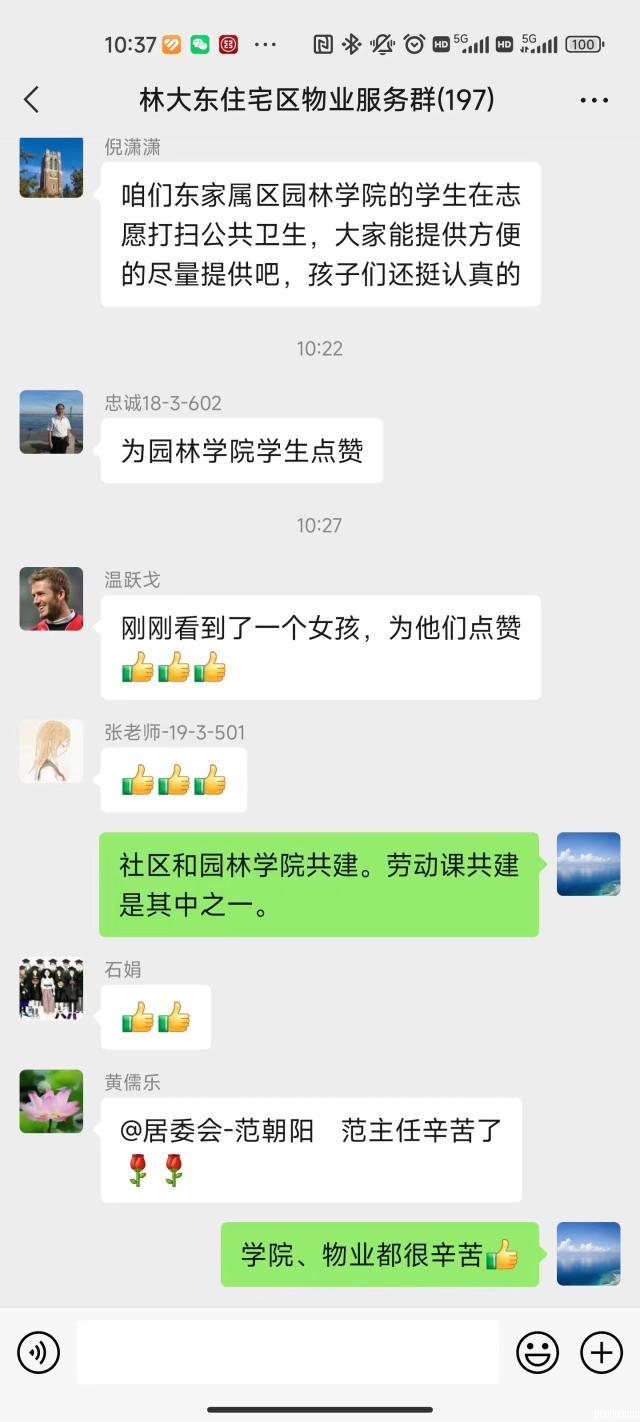Viewport: 640px width, 1422px height.
Task: Open the emoji sticker panel
Action: 537,1353
